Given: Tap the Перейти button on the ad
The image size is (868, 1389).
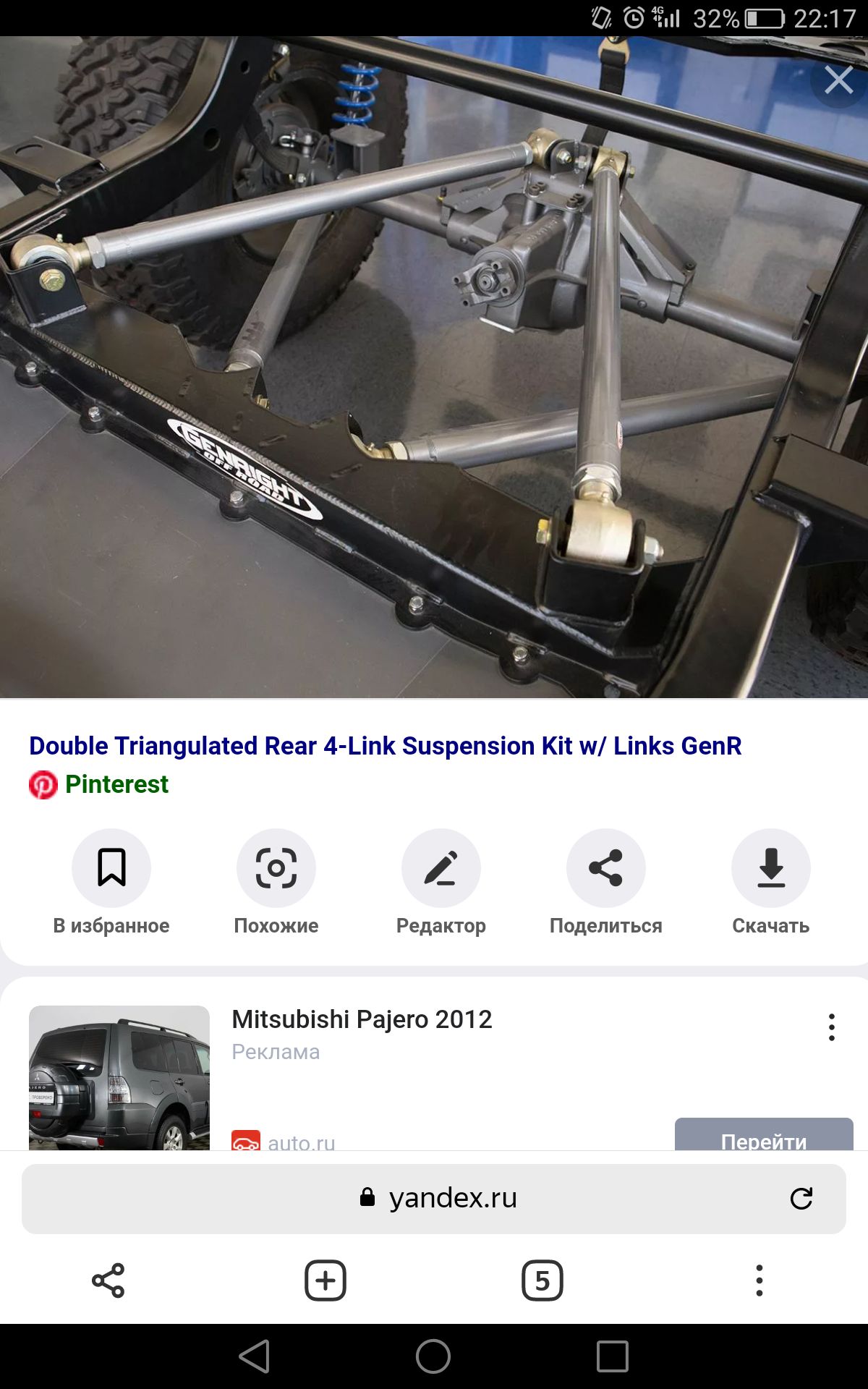Looking at the screenshot, I should [763, 1136].
